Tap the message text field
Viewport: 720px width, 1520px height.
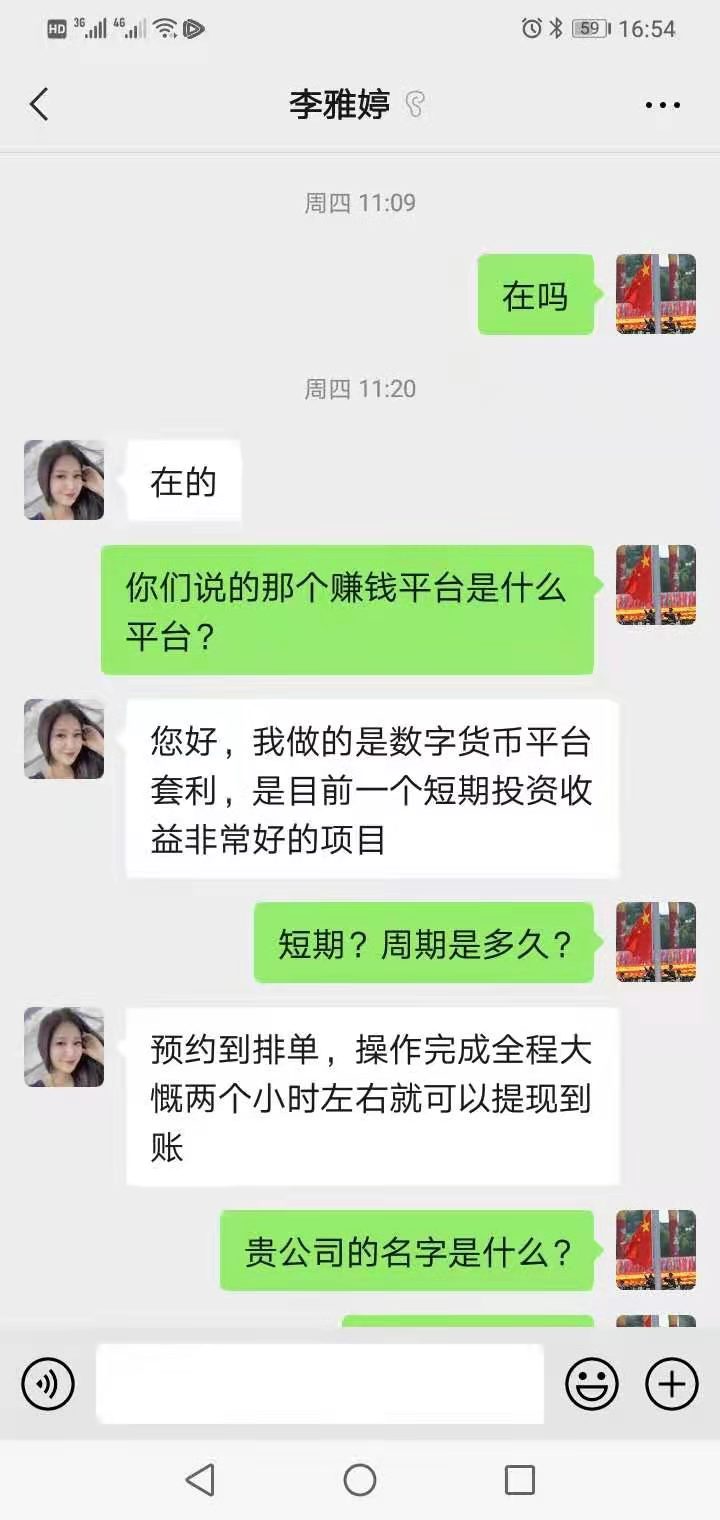pos(320,1384)
